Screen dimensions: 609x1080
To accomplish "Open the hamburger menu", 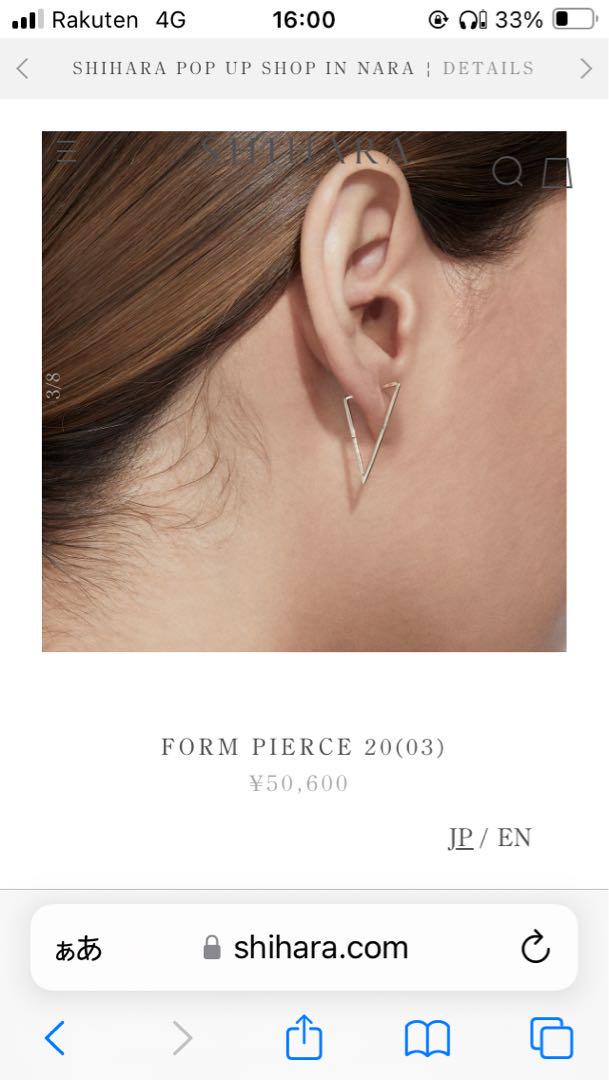I will [67, 152].
